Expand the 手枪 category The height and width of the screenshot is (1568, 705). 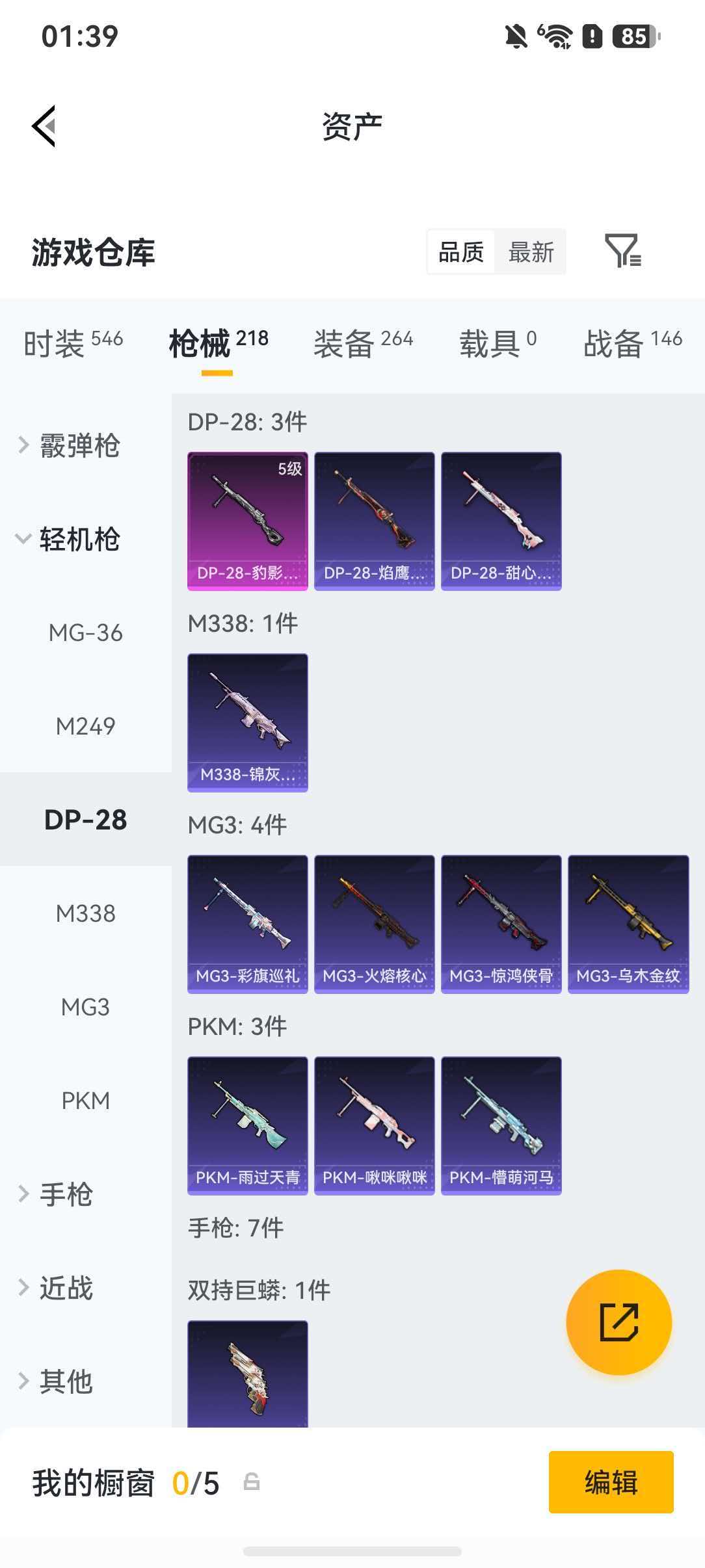click(x=56, y=1194)
